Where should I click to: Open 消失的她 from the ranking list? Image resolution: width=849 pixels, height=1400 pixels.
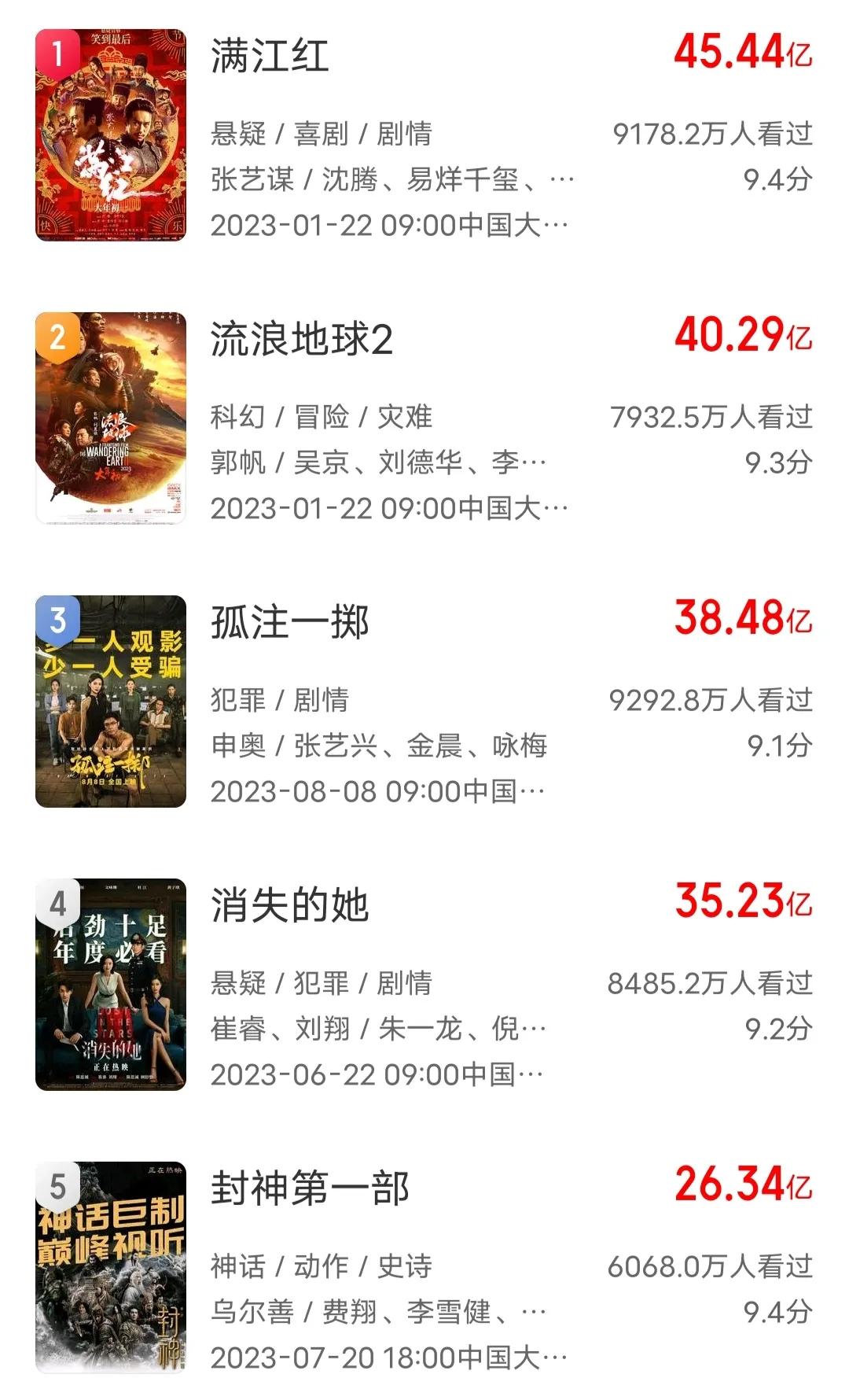click(289, 906)
